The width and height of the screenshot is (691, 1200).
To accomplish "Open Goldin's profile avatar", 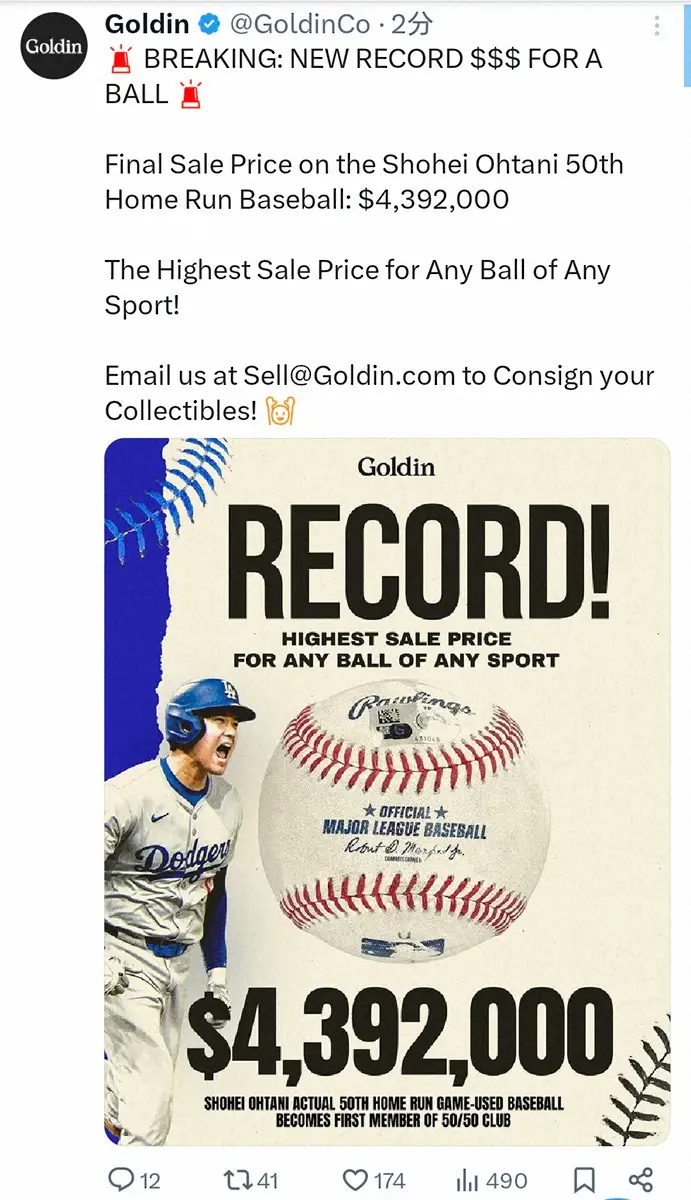I will pyautogui.click(x=55, y=47).
